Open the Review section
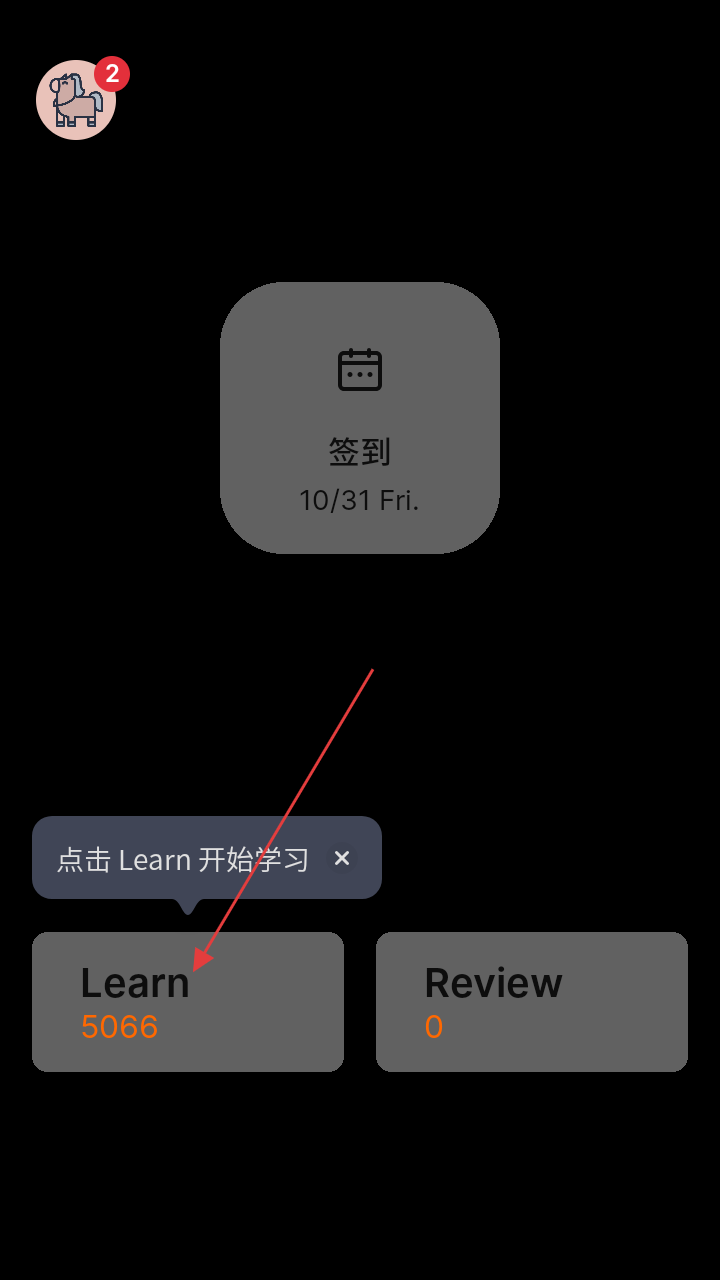The width and height of the screenshot is (720, 1280). 532,1002
